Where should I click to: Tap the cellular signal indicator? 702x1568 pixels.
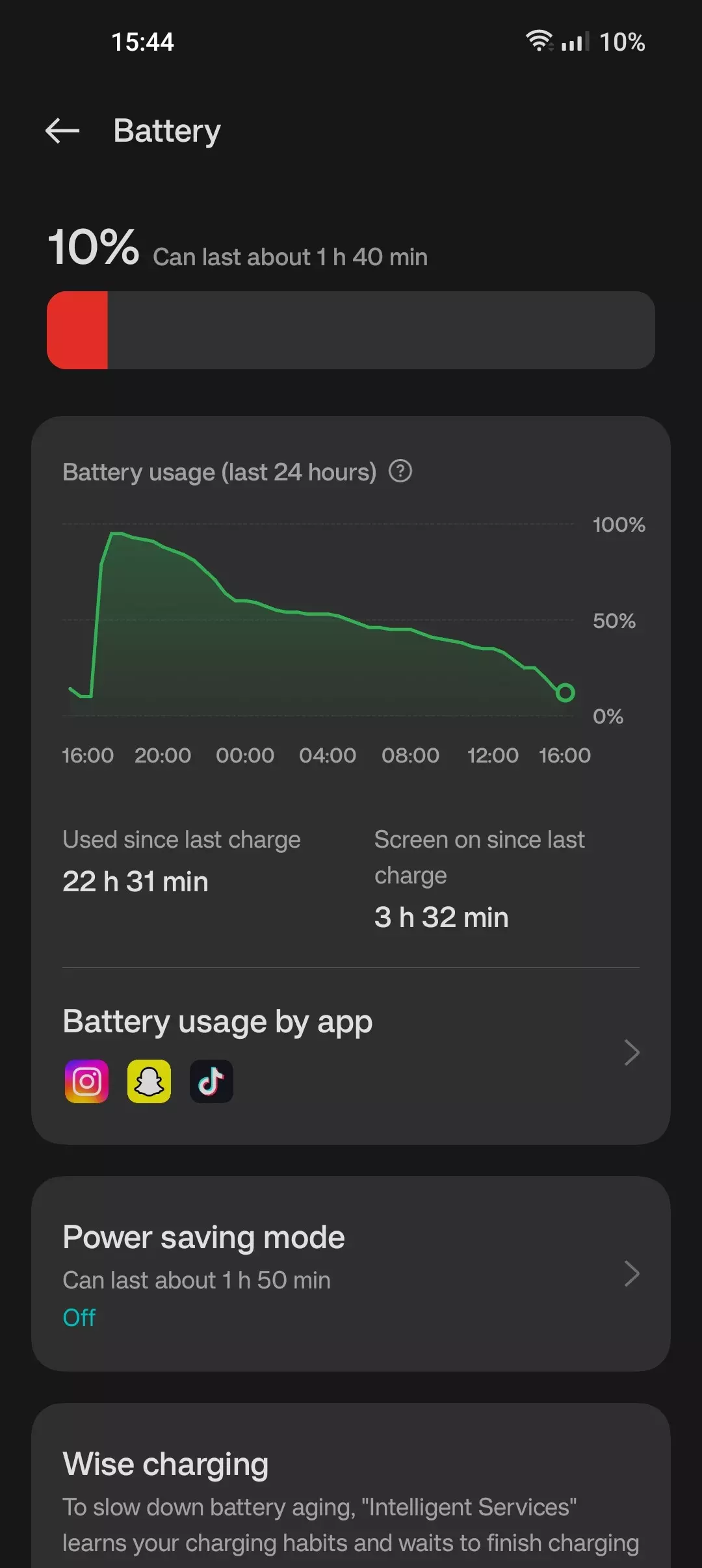coord(575,42)
